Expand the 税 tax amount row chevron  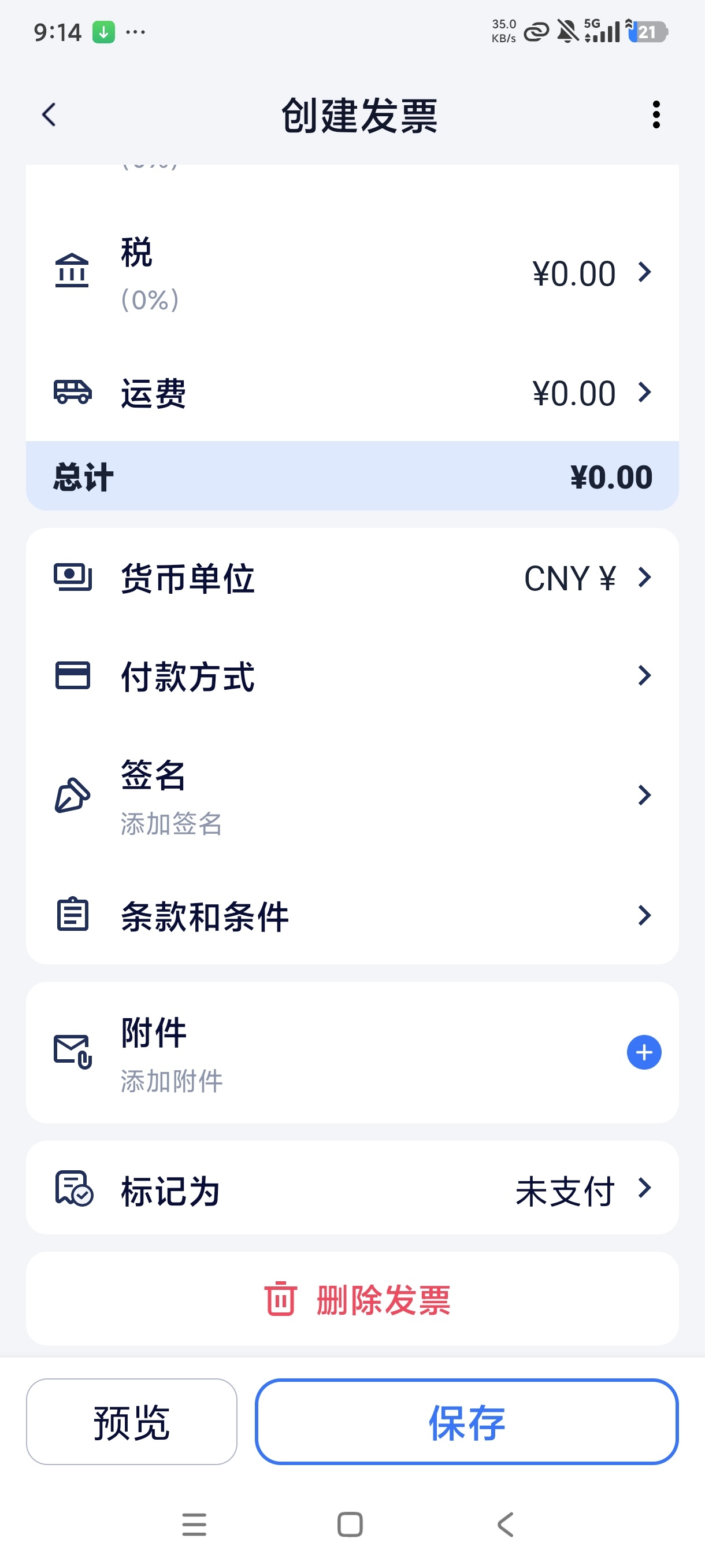pos(644,273)
